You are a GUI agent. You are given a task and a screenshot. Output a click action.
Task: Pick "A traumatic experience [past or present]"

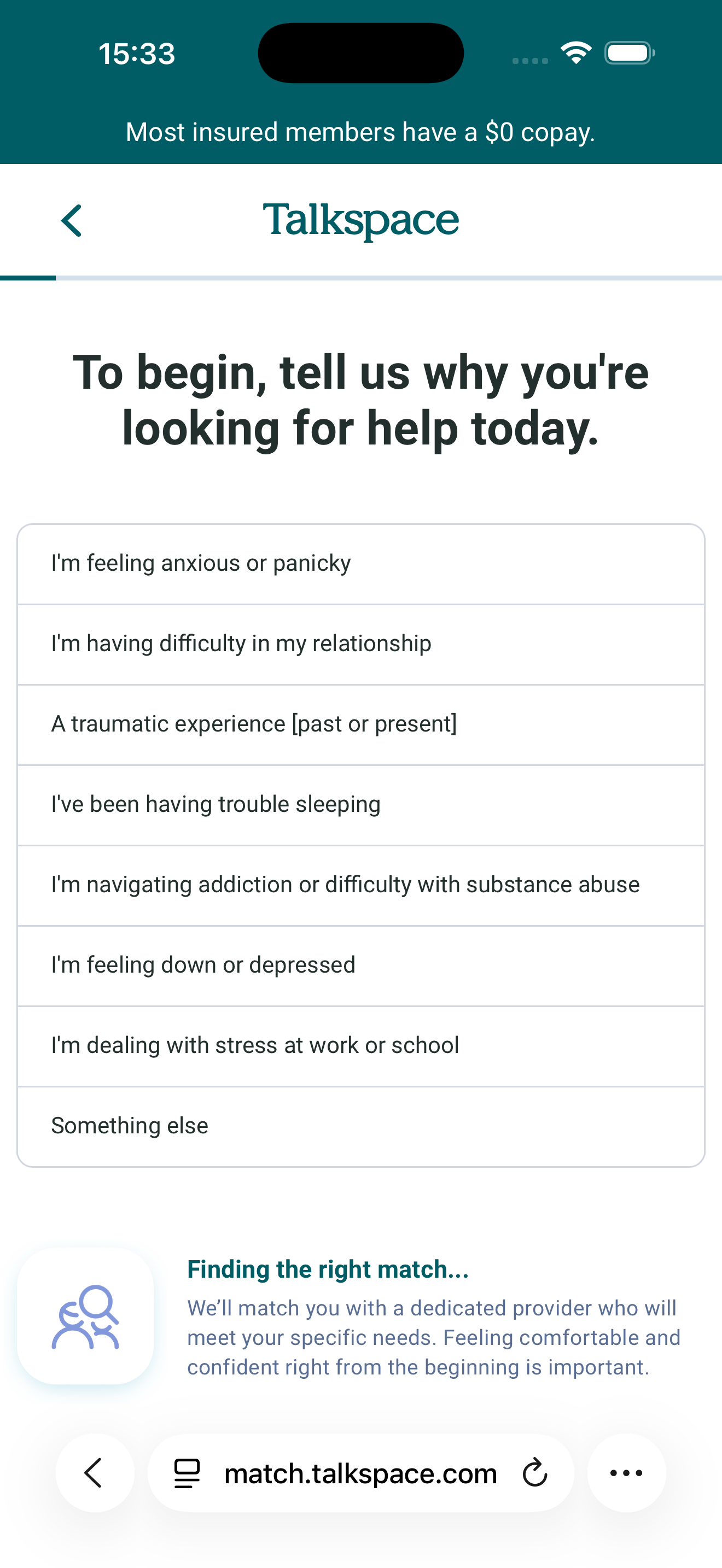pyautogui.click(x=360, y=724)
